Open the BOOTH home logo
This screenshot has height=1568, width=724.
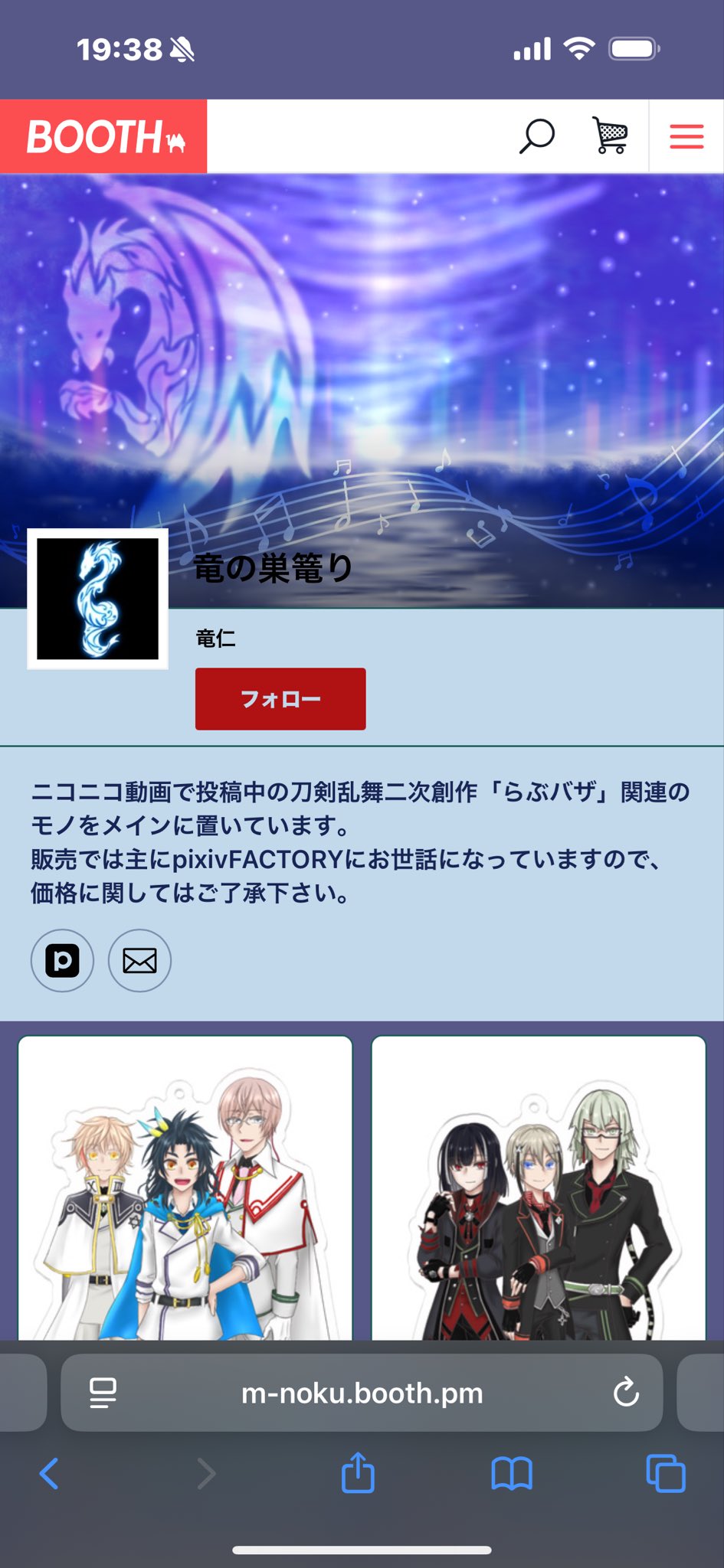coord(103,136)
